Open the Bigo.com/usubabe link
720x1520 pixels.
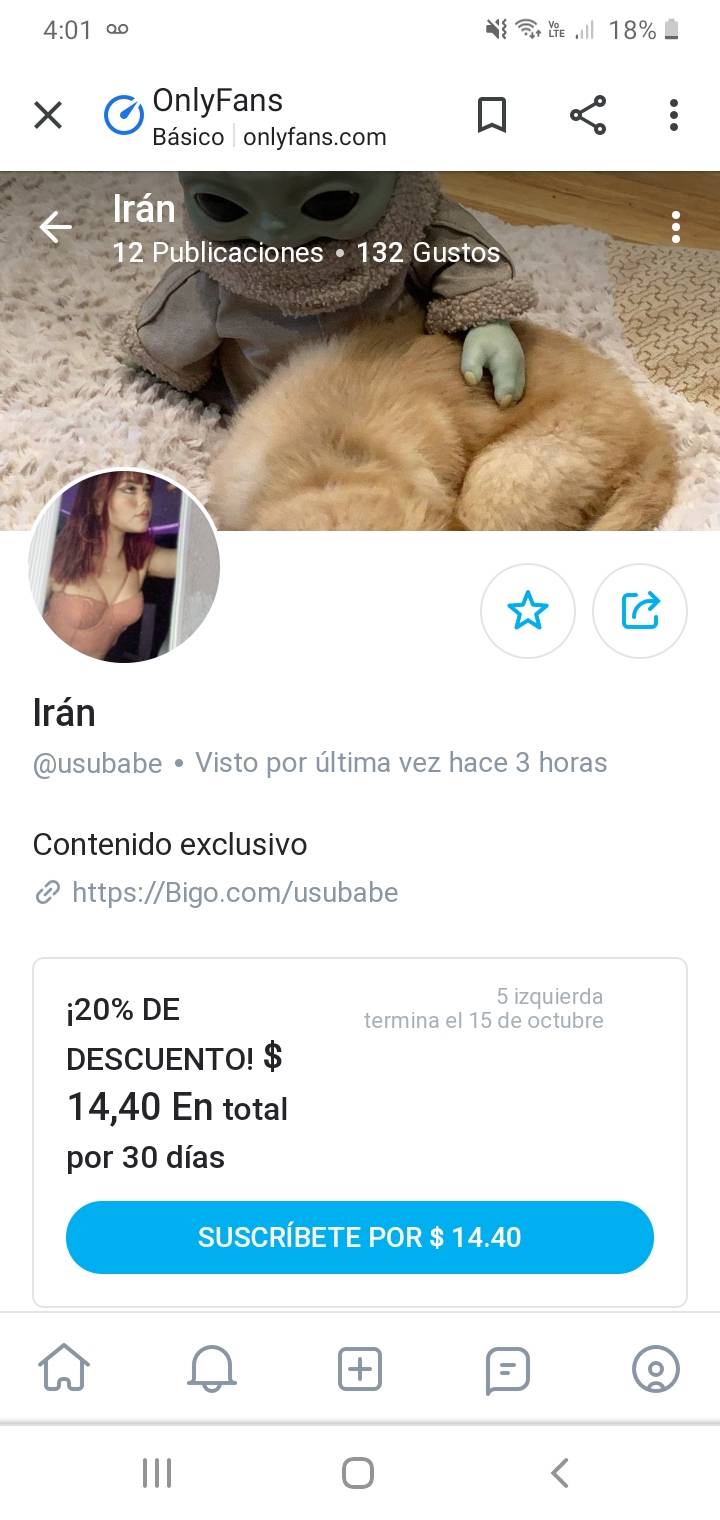235,892
